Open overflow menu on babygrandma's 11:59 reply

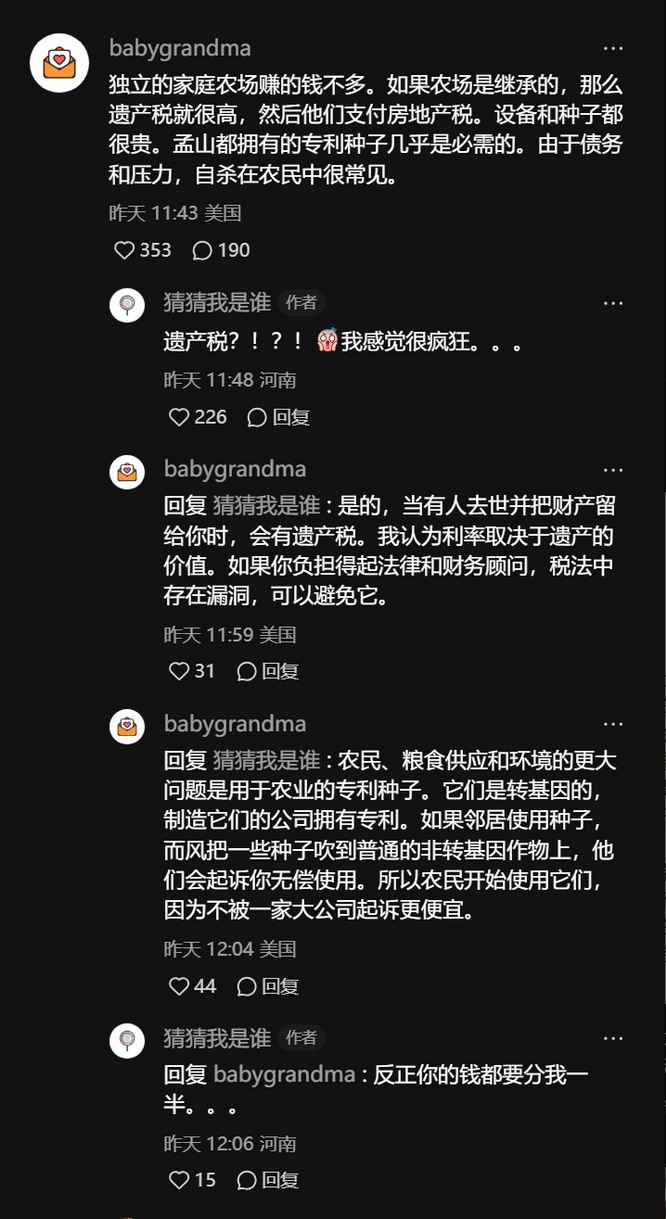coord(613,470)
